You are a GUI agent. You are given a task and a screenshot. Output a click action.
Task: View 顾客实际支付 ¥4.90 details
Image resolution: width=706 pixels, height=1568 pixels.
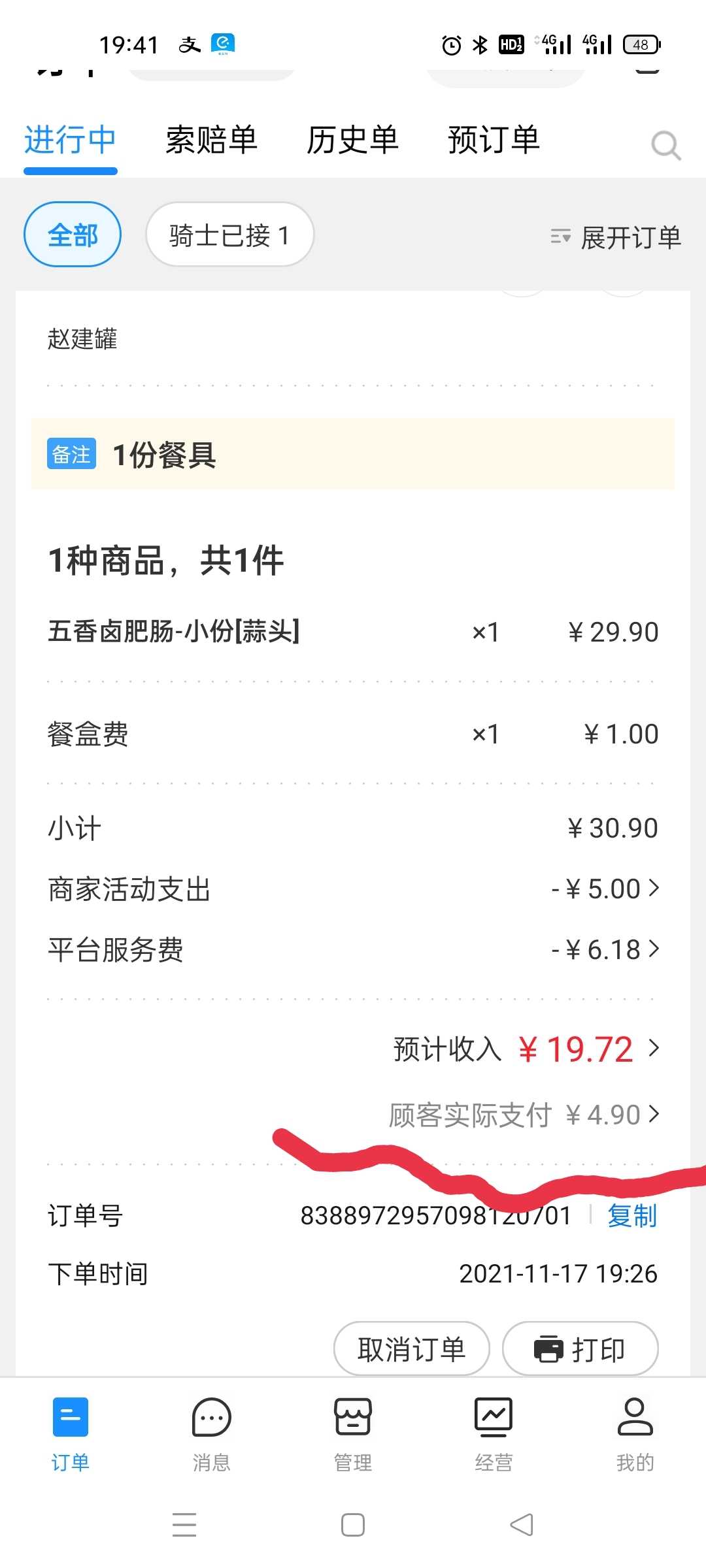click(524, 1115)
